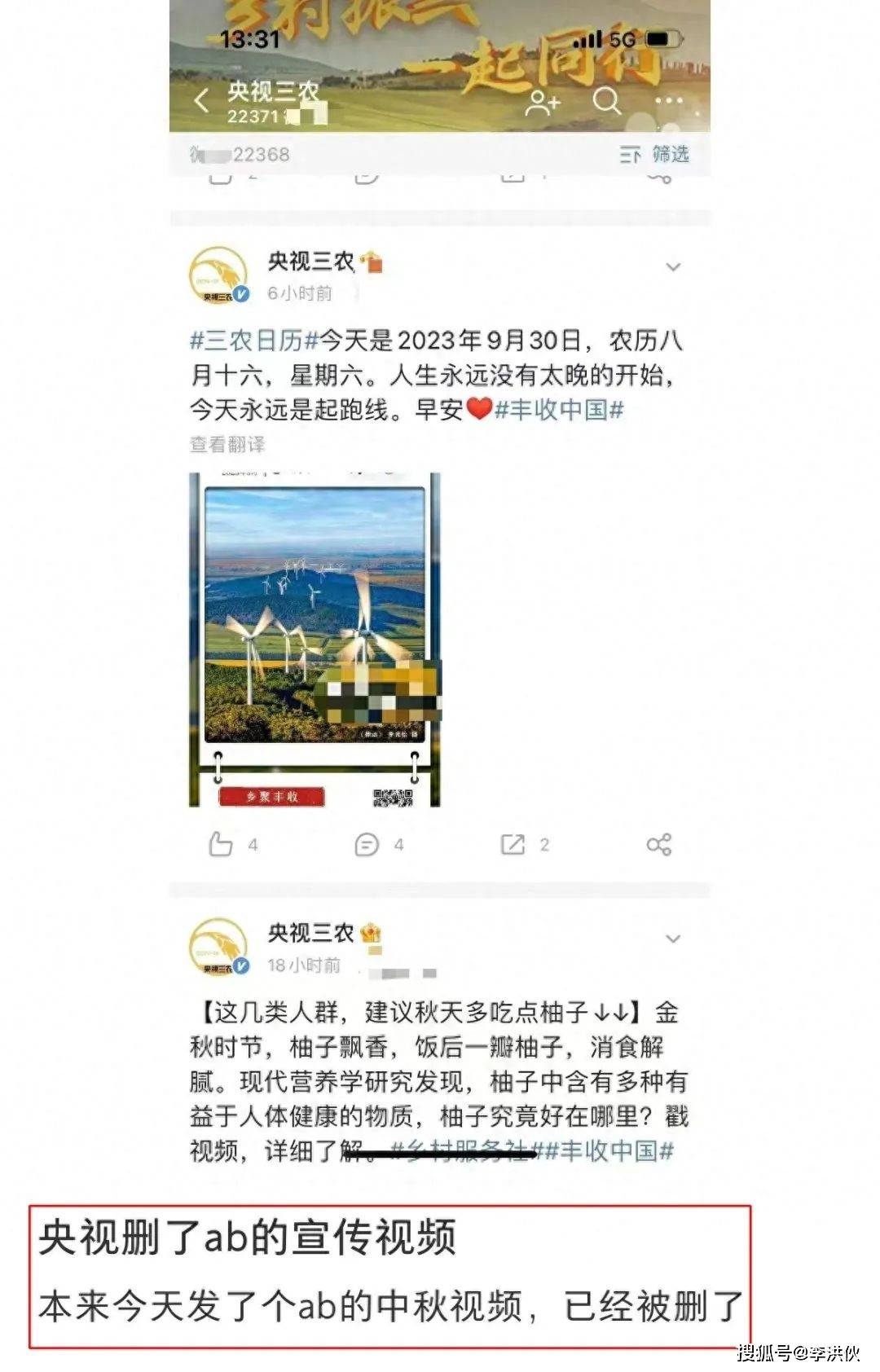Open the 筛选 filter
The image size is (880, 1372).
(x=654, y=154)
